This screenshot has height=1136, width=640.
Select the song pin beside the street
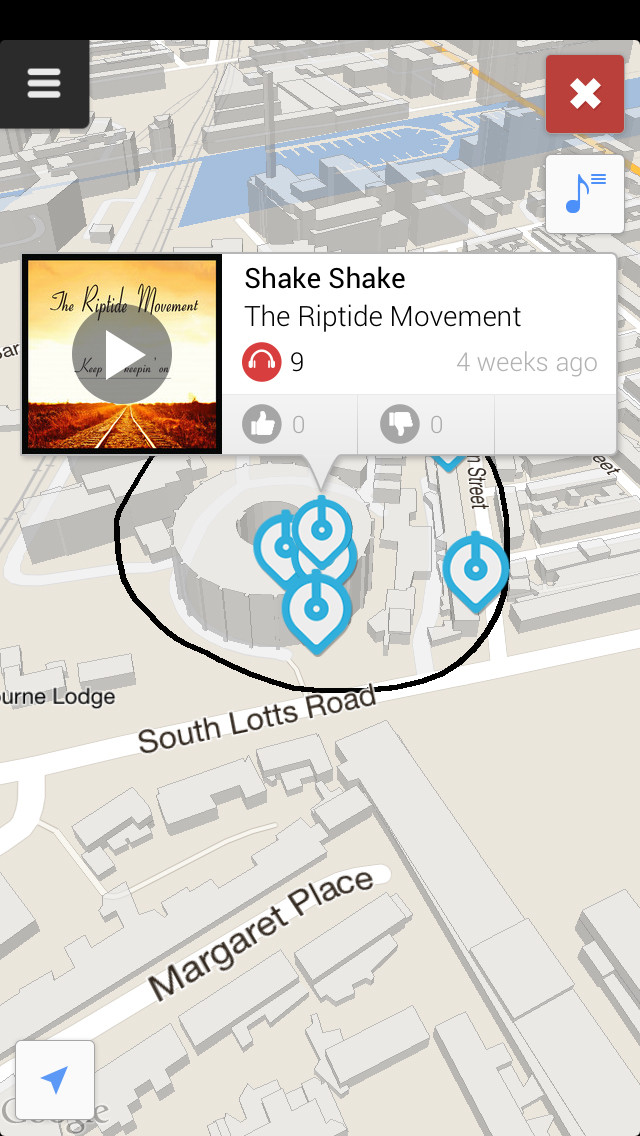[475, 571]
